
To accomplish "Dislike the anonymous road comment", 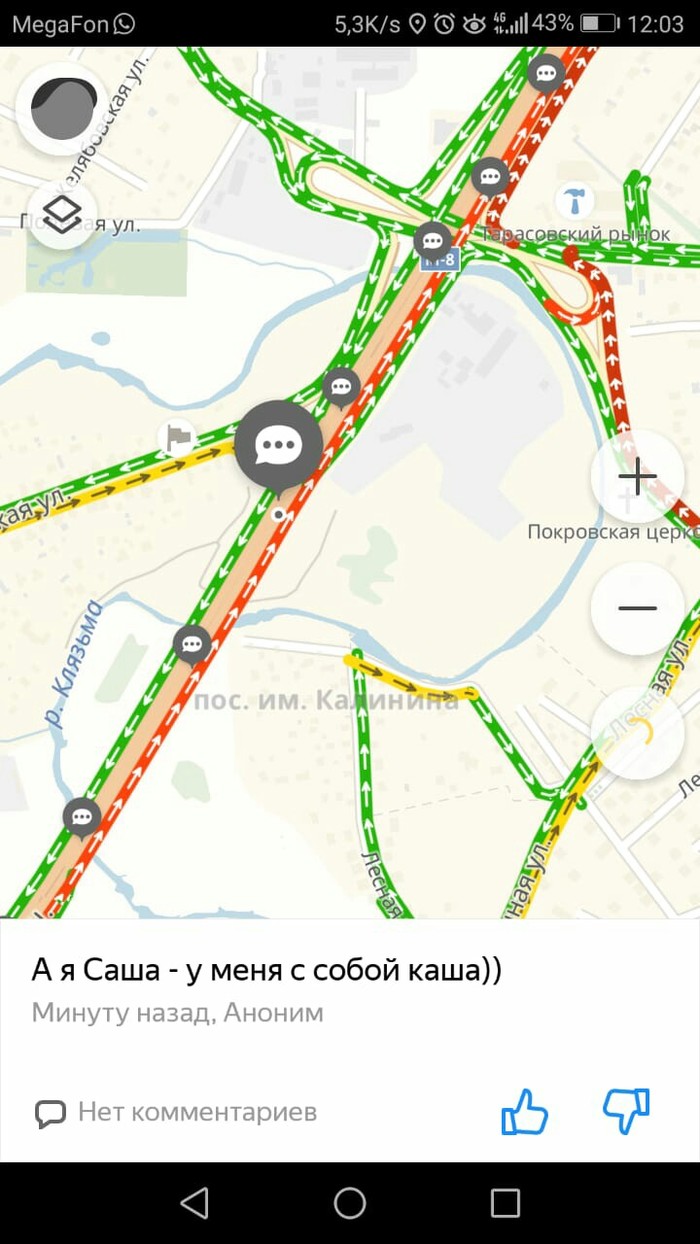I will [x=627, y=1110].
